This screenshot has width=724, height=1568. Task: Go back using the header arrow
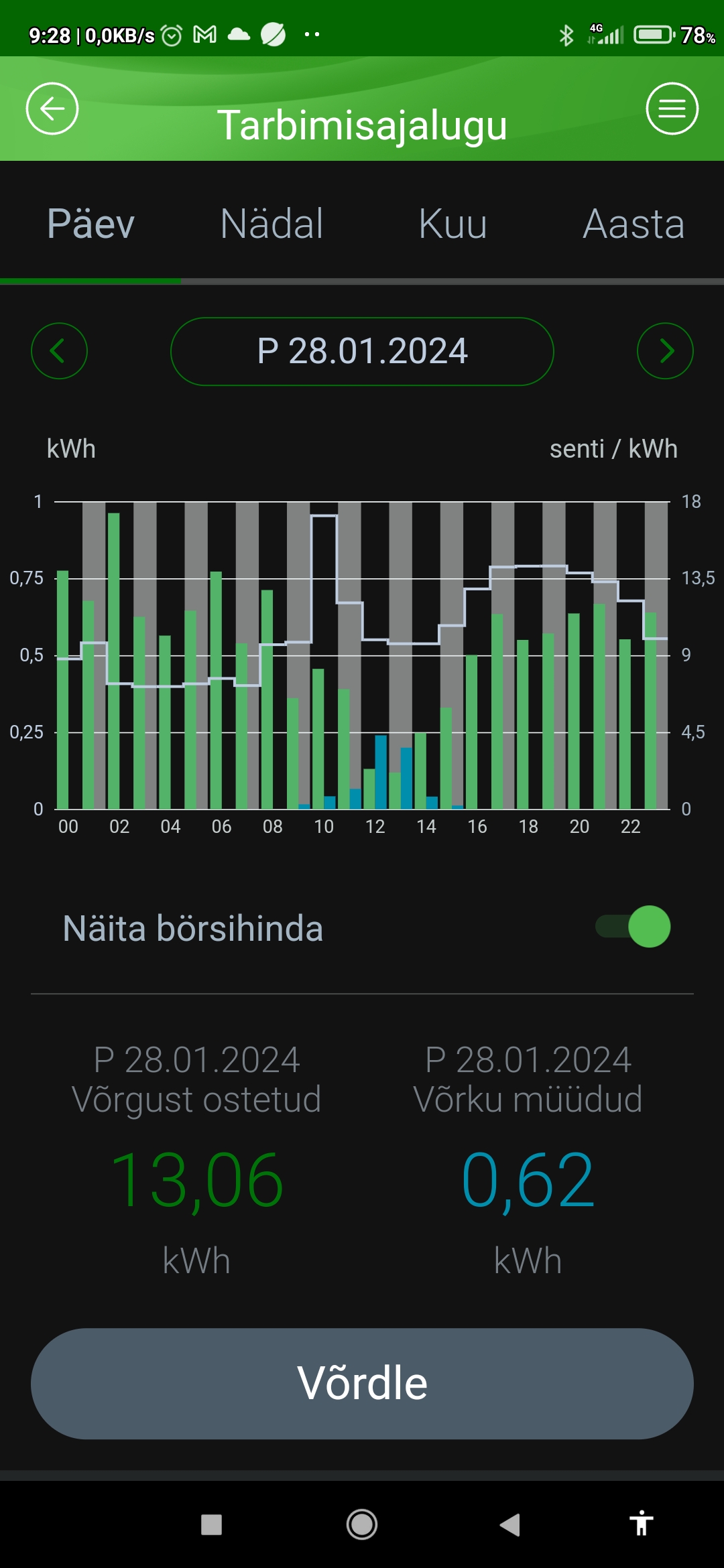pos(52,109)
